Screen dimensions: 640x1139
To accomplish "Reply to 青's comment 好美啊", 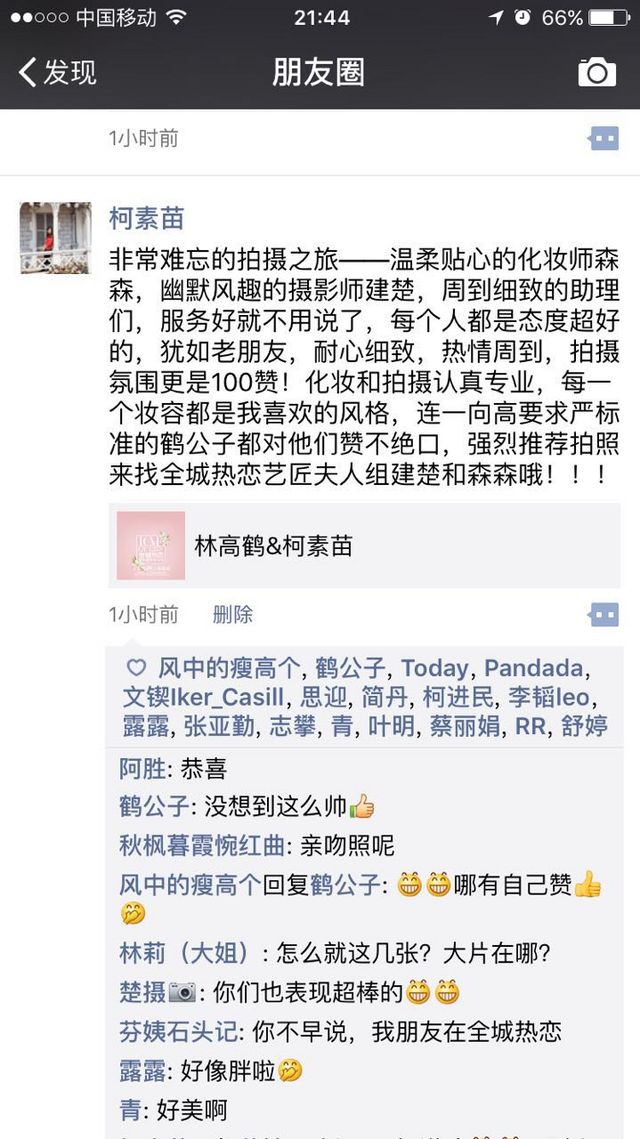I will point(364,1110).
